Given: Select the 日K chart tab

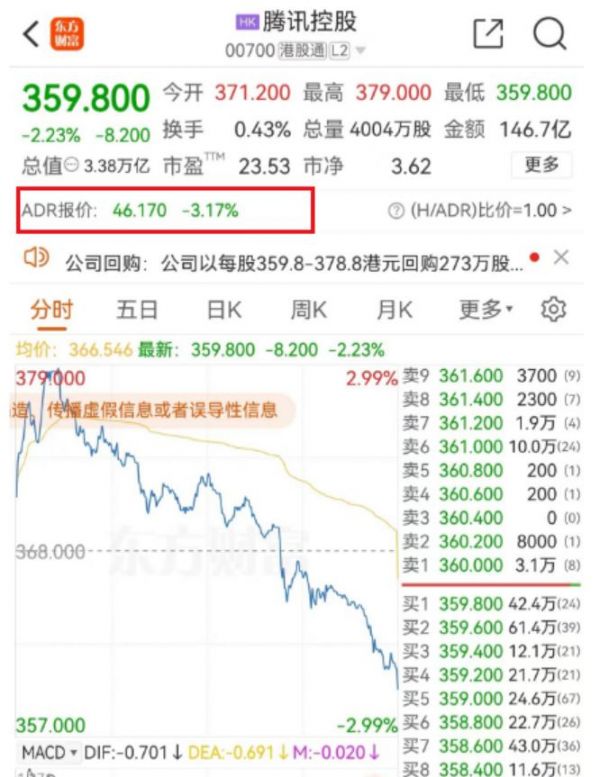Looking at the screenshot, I should click(224, 310).
